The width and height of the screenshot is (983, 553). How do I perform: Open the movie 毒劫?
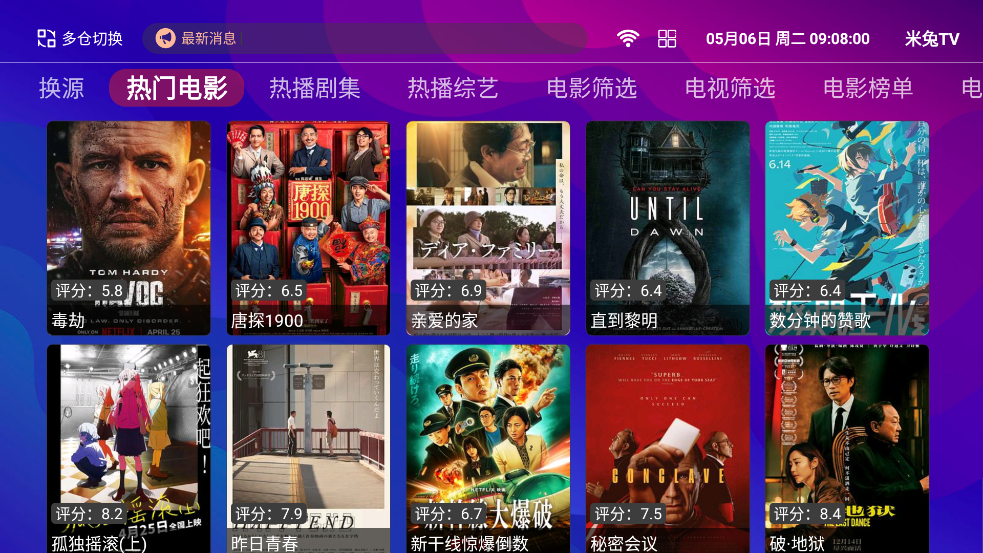[129, 228]
